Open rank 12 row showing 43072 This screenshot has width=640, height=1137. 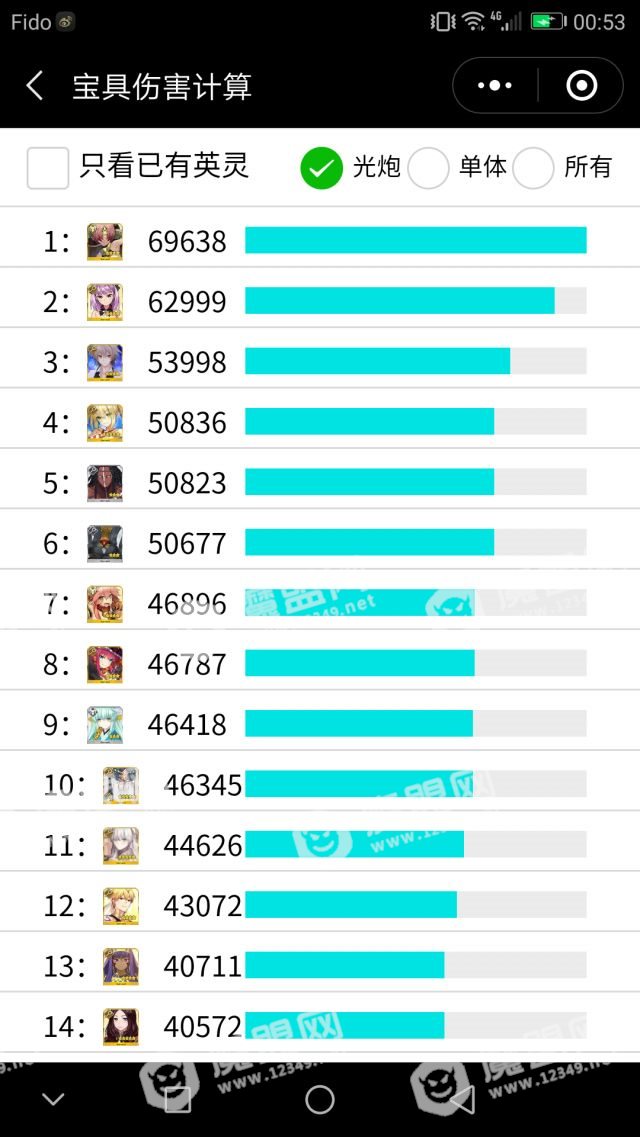click(x=320, y=906)
